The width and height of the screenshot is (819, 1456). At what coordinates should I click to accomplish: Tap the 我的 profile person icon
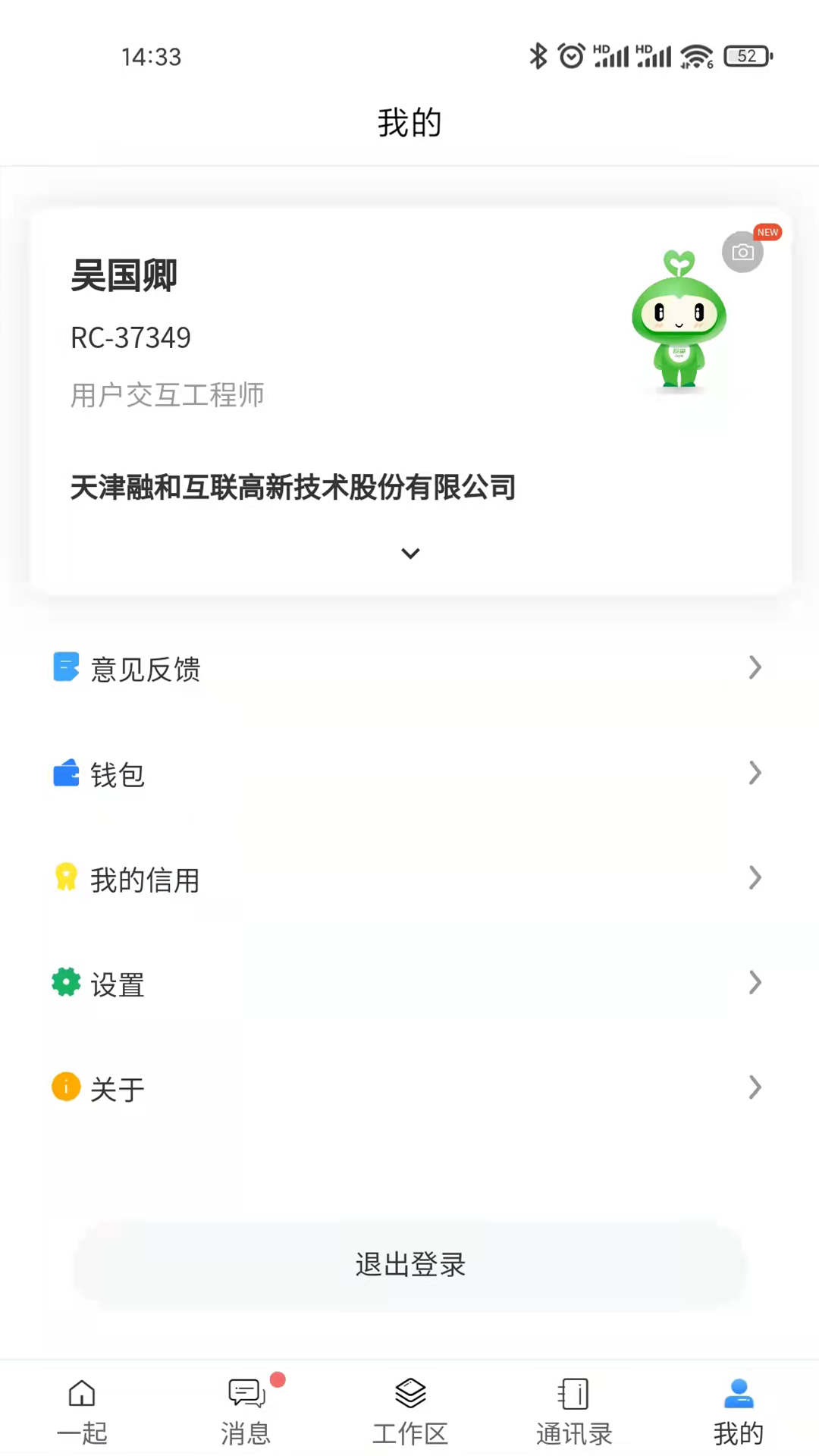pos(737,1394)
